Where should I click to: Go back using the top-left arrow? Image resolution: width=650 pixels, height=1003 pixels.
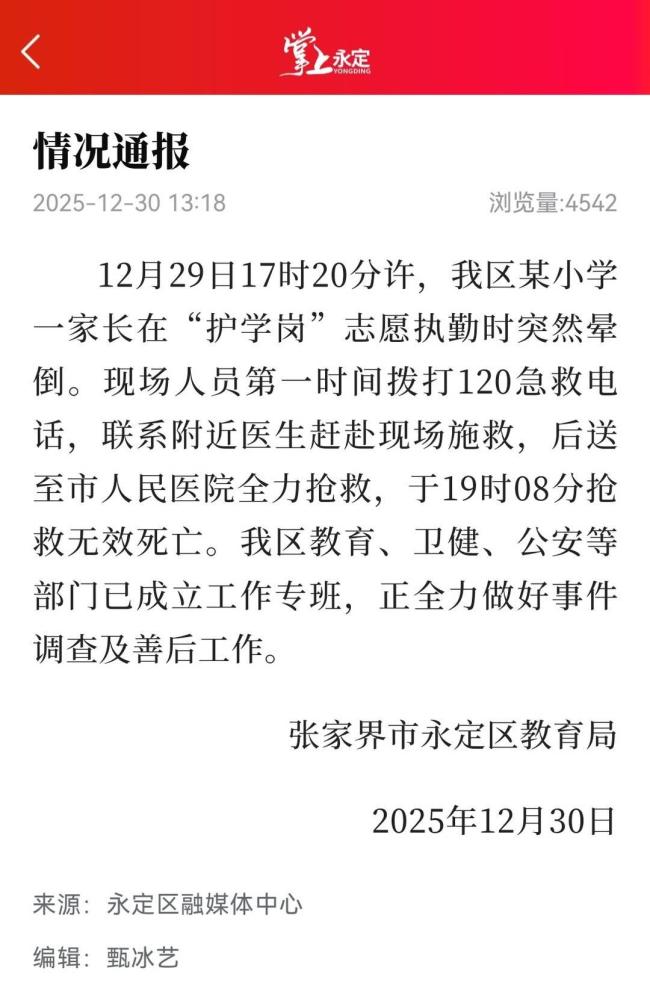[x=31, y=51]
